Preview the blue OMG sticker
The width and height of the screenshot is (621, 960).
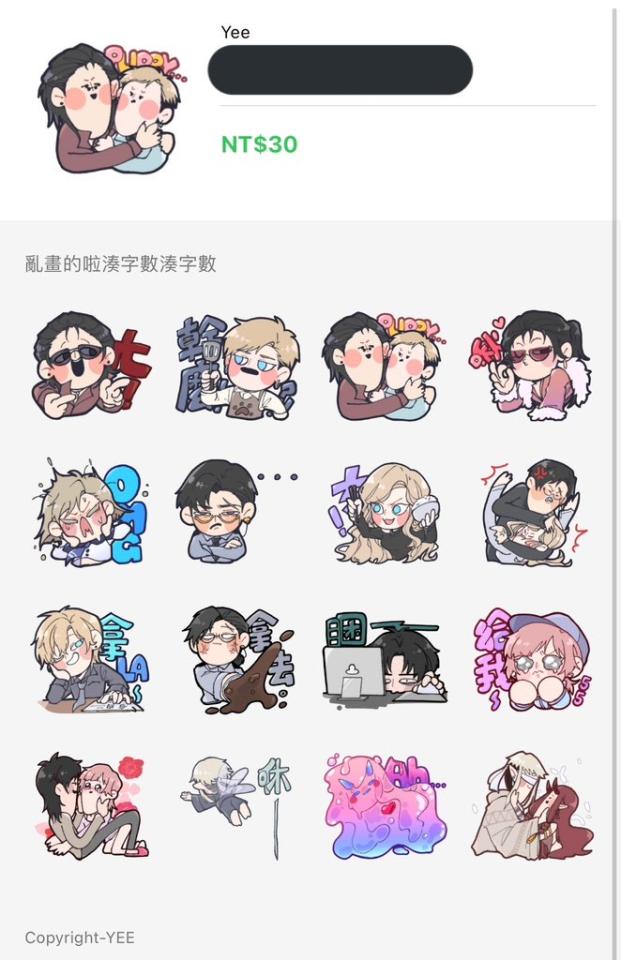click(91, 511)
